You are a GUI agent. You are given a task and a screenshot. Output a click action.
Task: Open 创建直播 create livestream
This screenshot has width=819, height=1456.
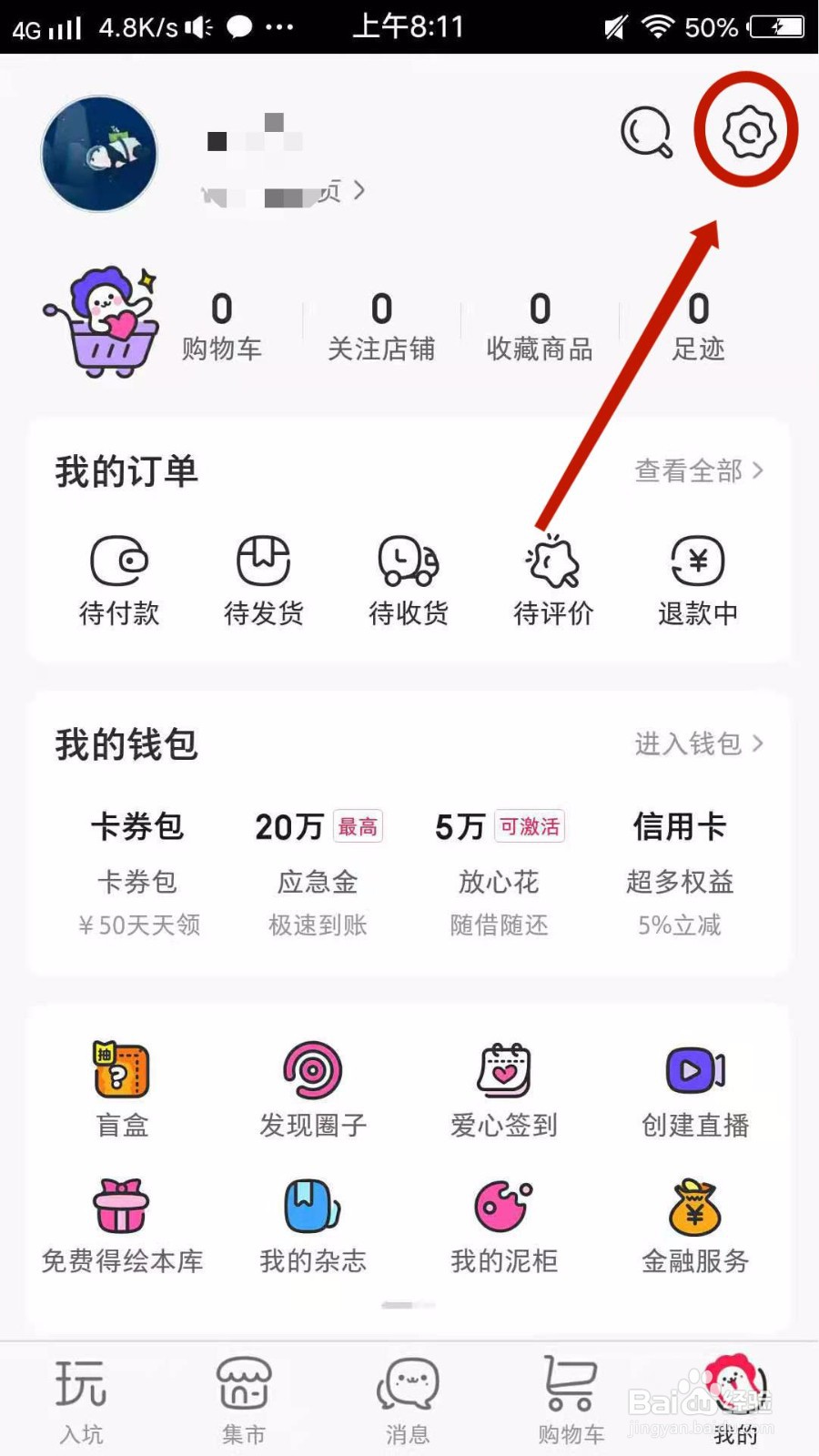(694, 1087)
